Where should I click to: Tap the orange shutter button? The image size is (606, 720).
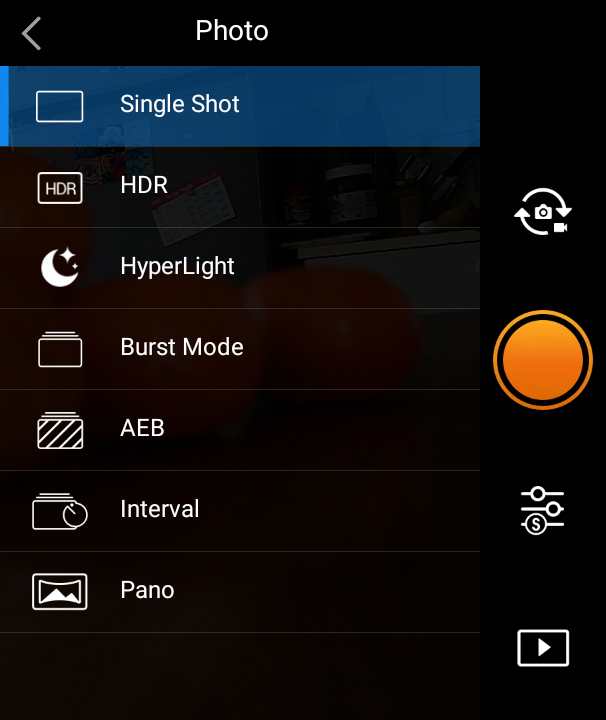(543, 360)
